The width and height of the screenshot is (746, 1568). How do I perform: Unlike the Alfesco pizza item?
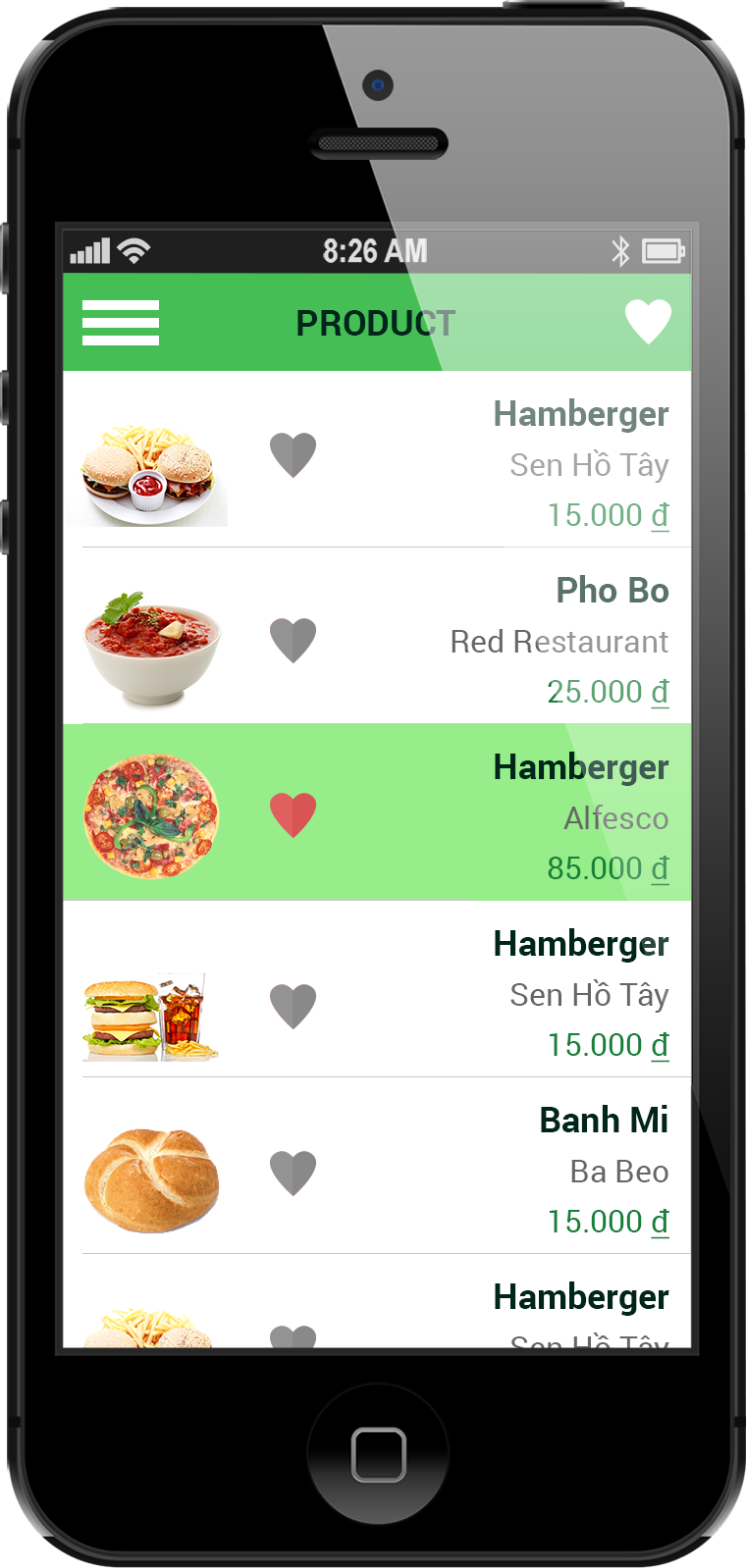[293, 814]
